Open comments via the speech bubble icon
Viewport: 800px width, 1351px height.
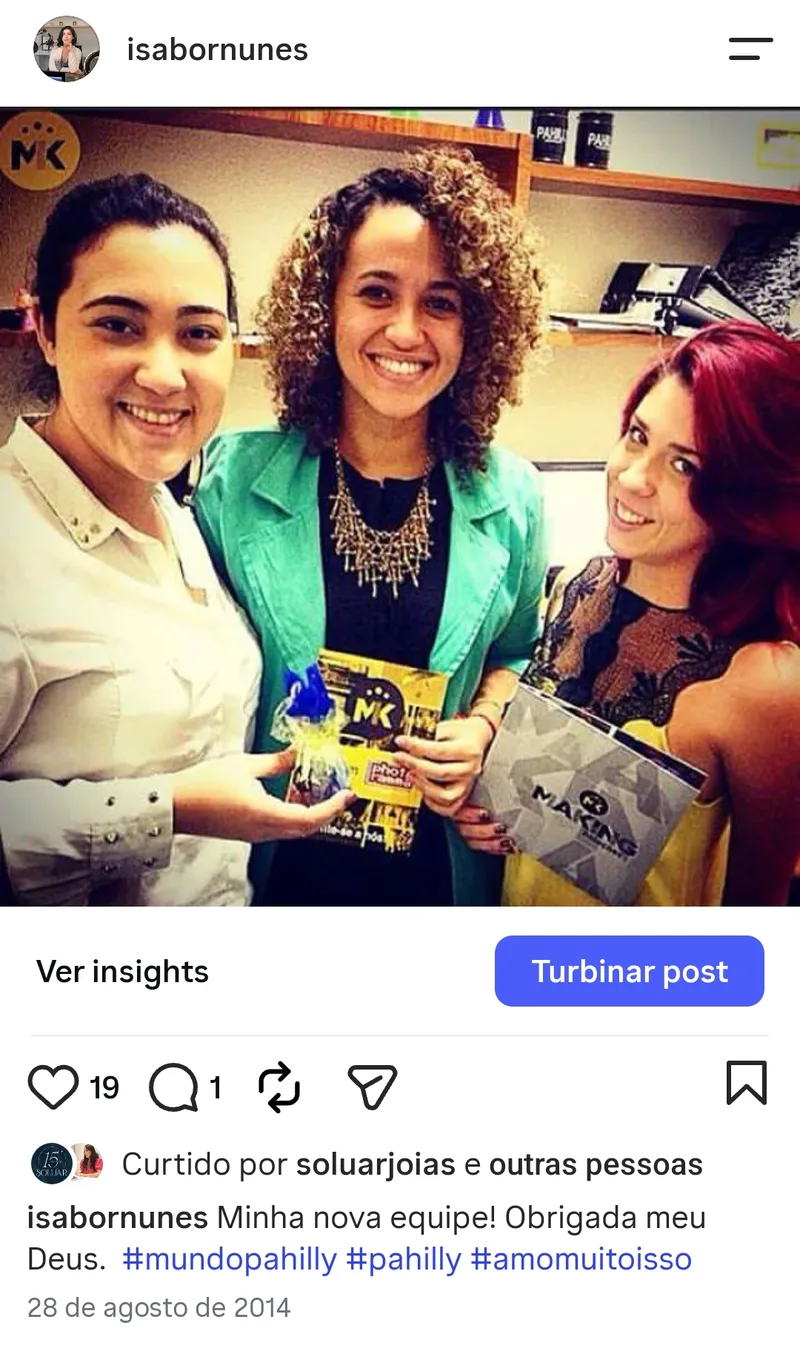point(173,1087)
